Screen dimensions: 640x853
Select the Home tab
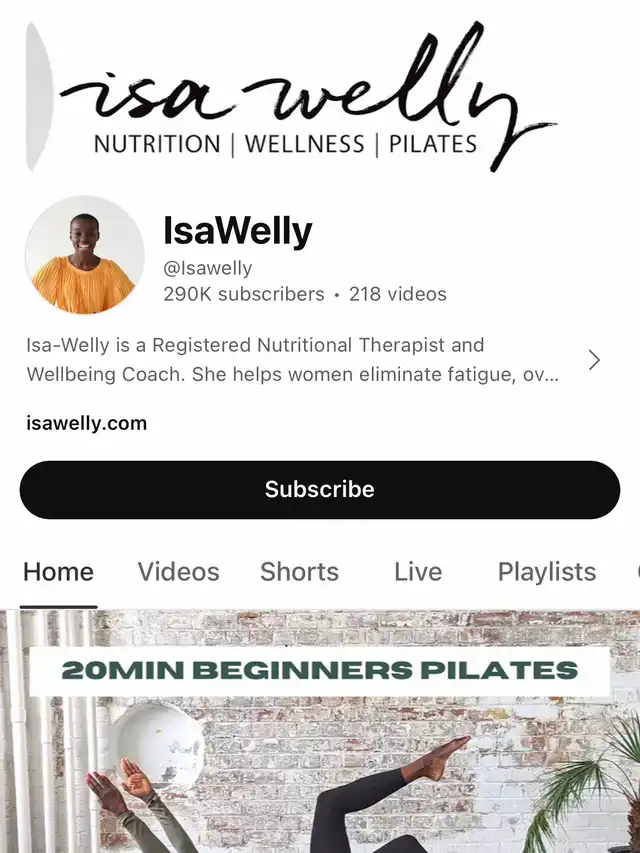tap(58, 572)
